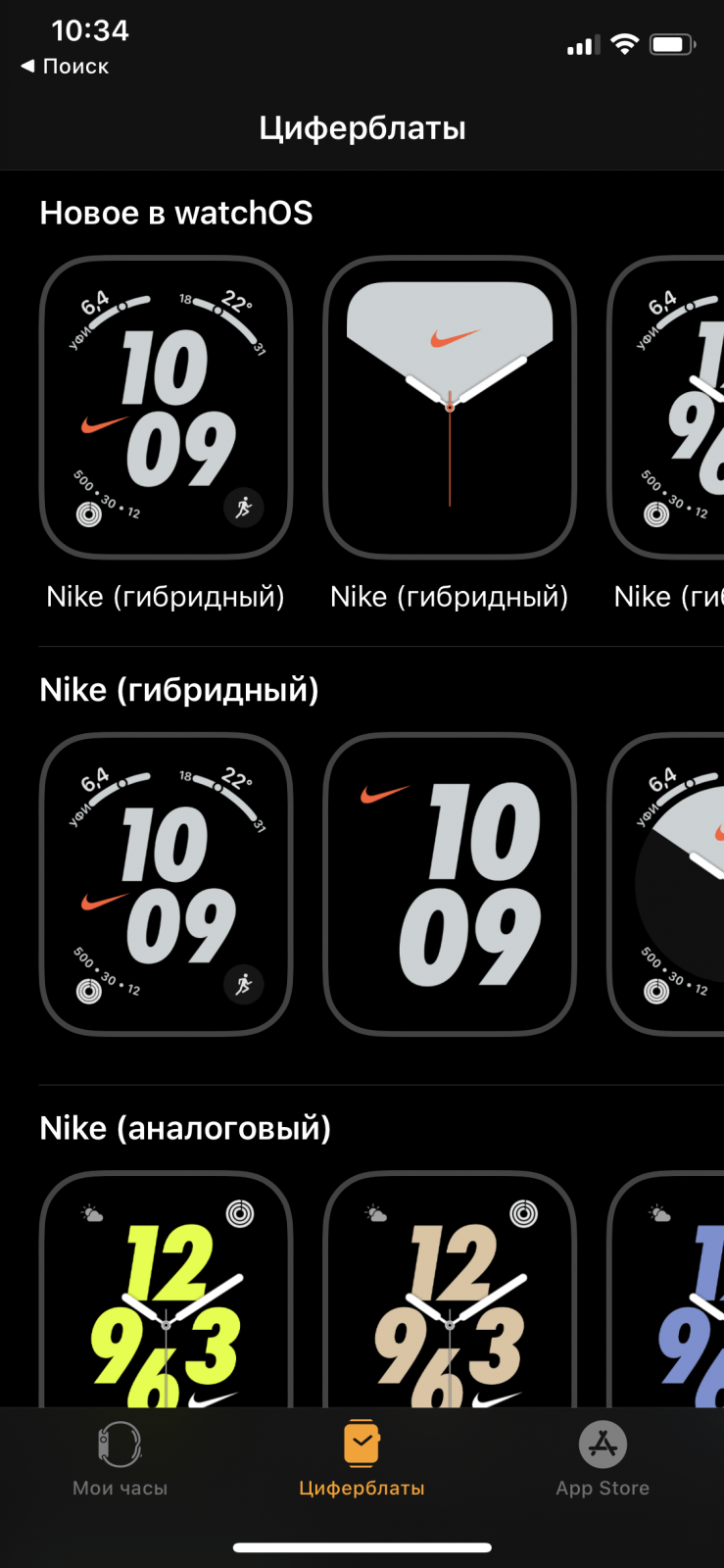Select the large 10 09 digits face in the Nike (гибридный) section
Viewport: 724px width, 1568px height.
point(450,884)
